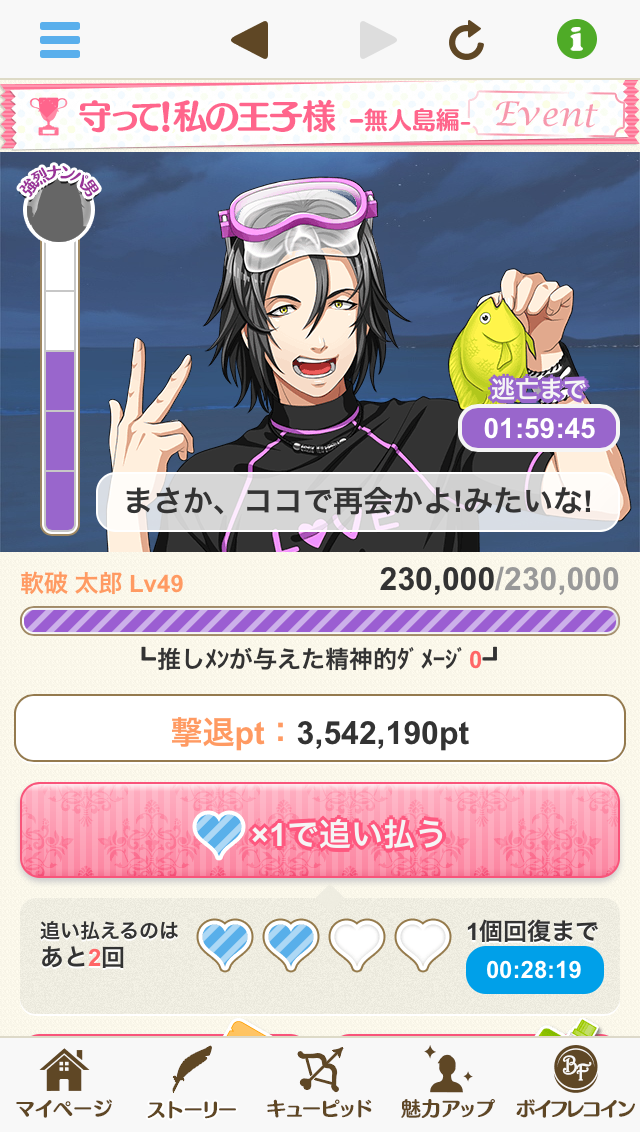Image resolution: width=640 pixels, height=1136 pixels.
Task: Reload the page
Action: point(466,40)
